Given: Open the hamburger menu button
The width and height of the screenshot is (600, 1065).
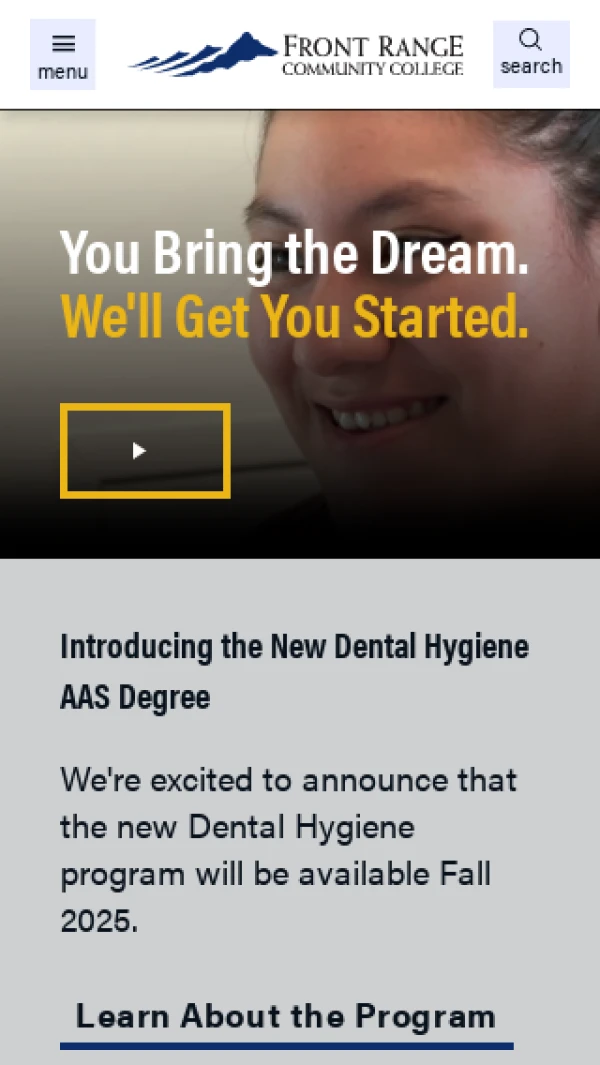Looking at the screenshot, I should pyautogui.click(x=62, y=55).
